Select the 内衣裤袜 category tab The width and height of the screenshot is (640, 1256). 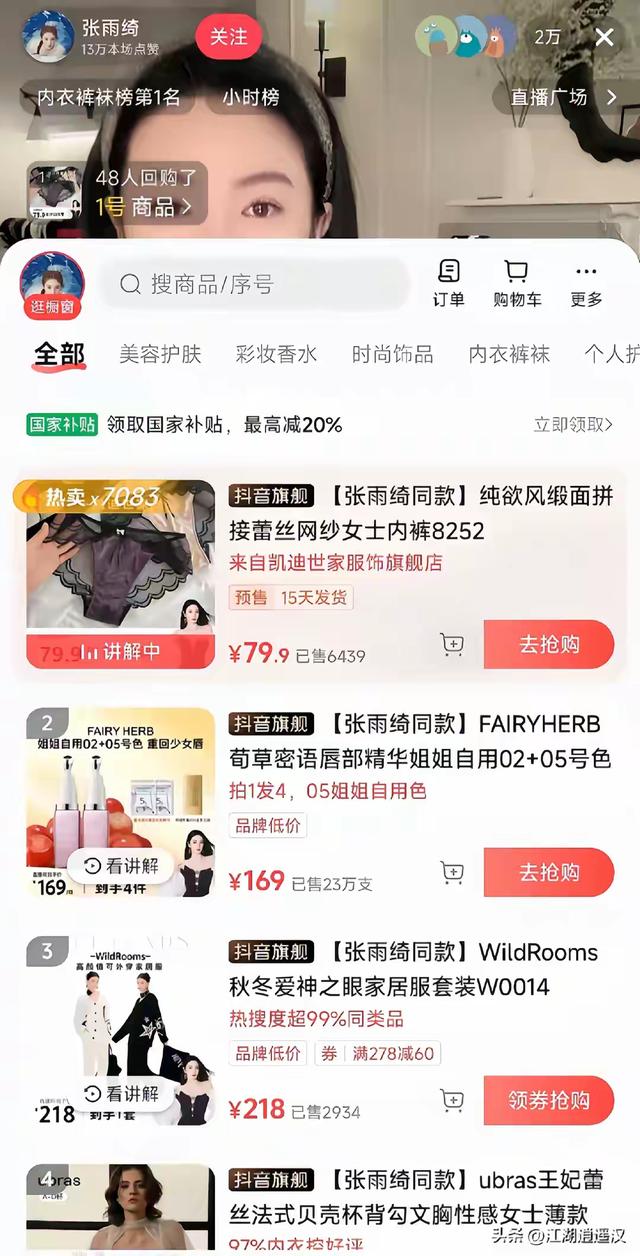pyautogui.click(x=509, y=354)
